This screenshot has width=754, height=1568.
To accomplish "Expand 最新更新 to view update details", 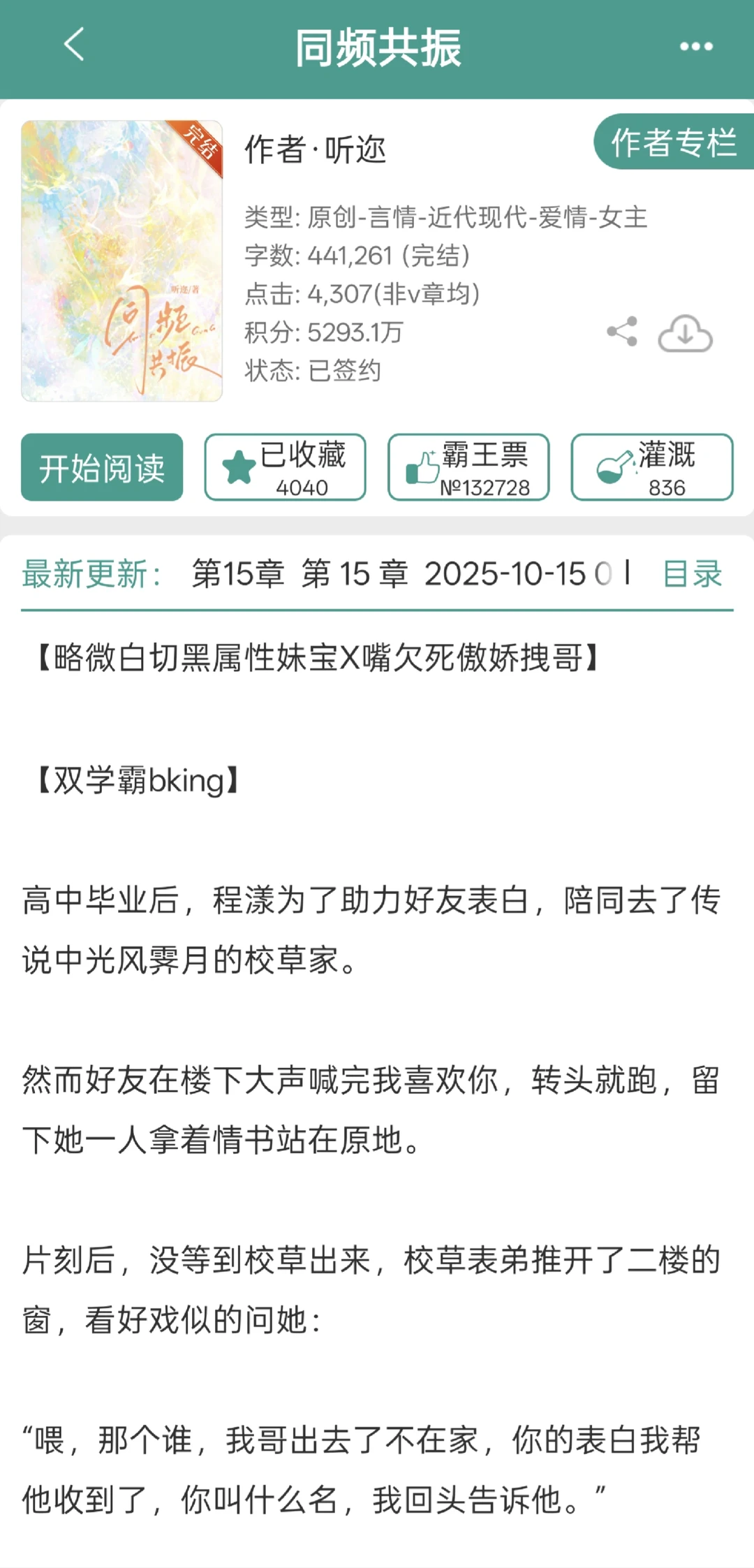I will tap(89, 574).
